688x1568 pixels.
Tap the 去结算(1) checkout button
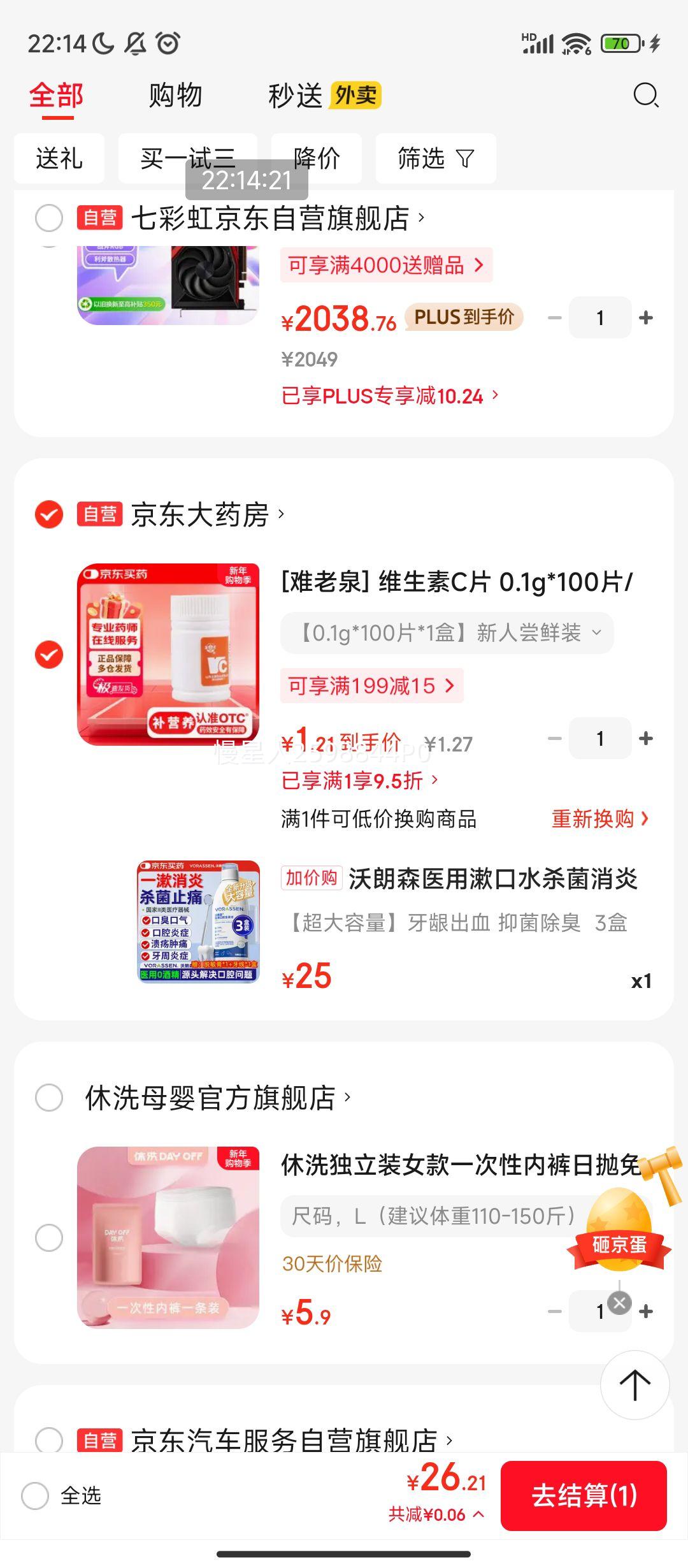584,1495
